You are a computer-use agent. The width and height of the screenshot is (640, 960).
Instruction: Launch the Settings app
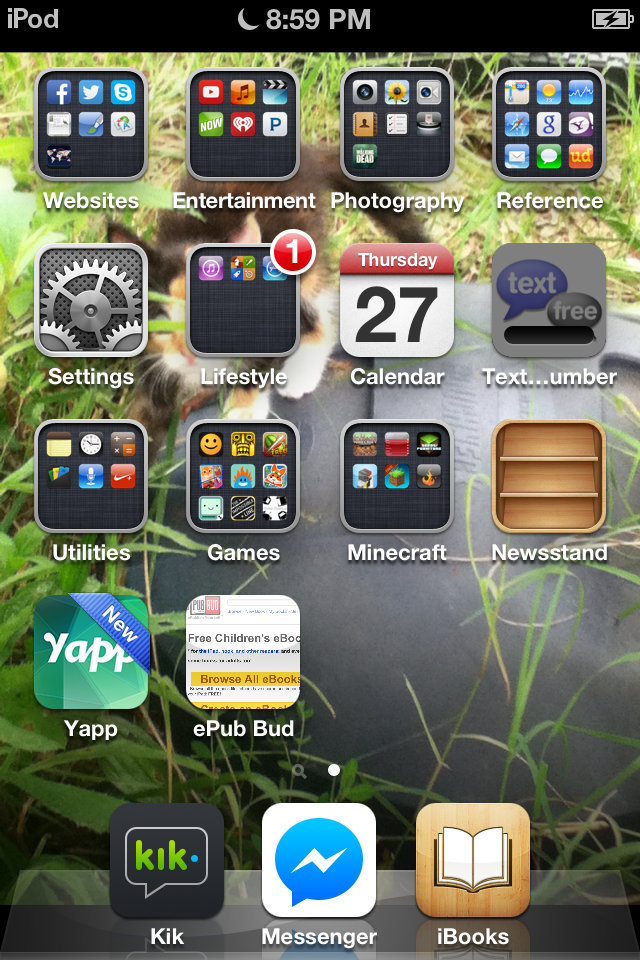[91, 300]
